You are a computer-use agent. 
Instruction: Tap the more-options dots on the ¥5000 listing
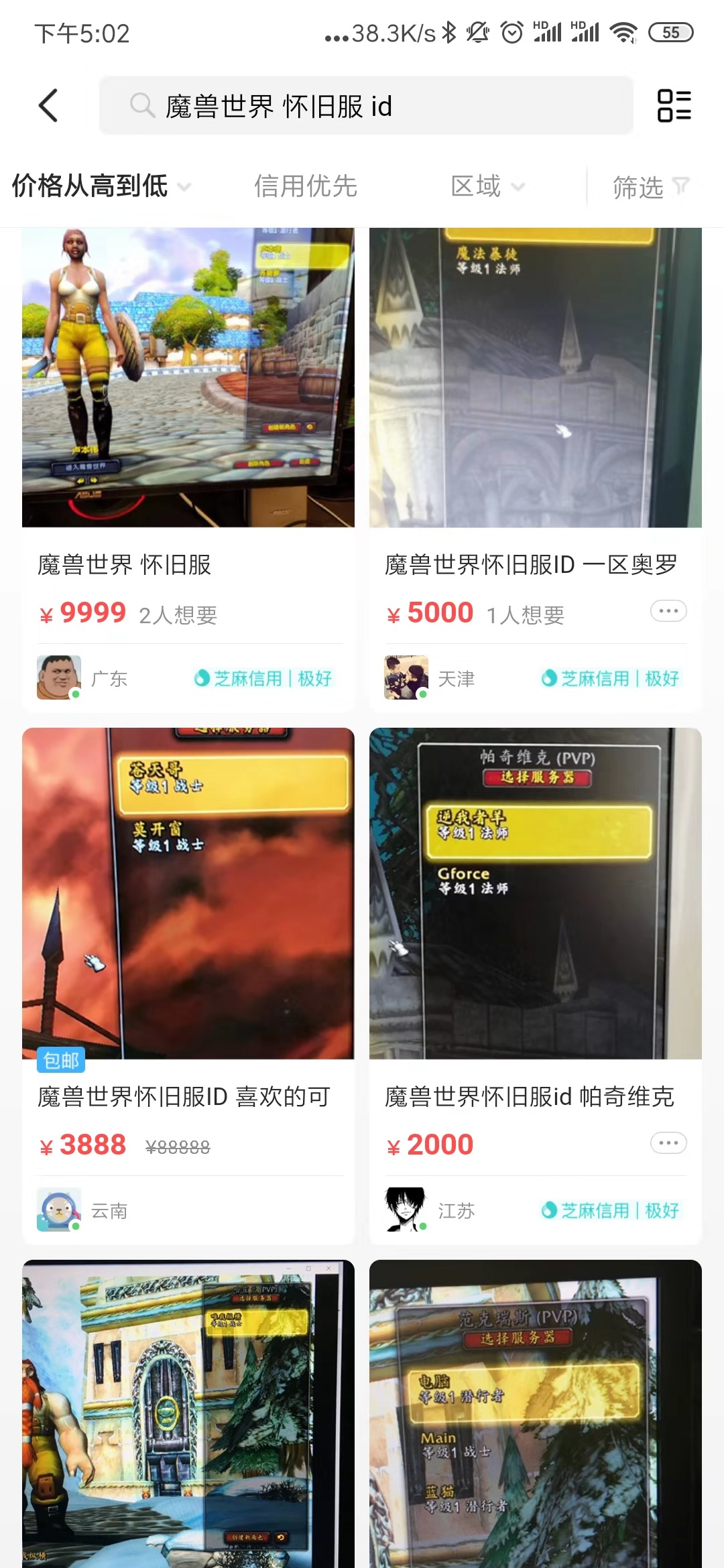click(x=668, y=611)
